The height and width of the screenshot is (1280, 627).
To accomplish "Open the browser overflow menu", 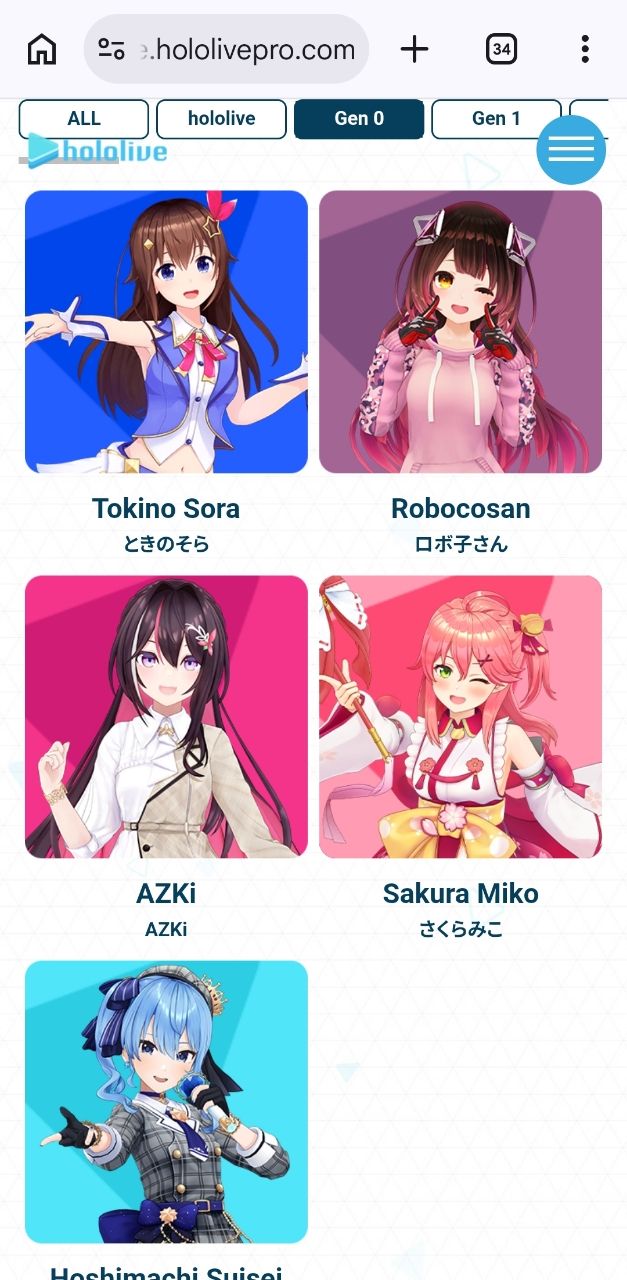I will coord(585,49).
